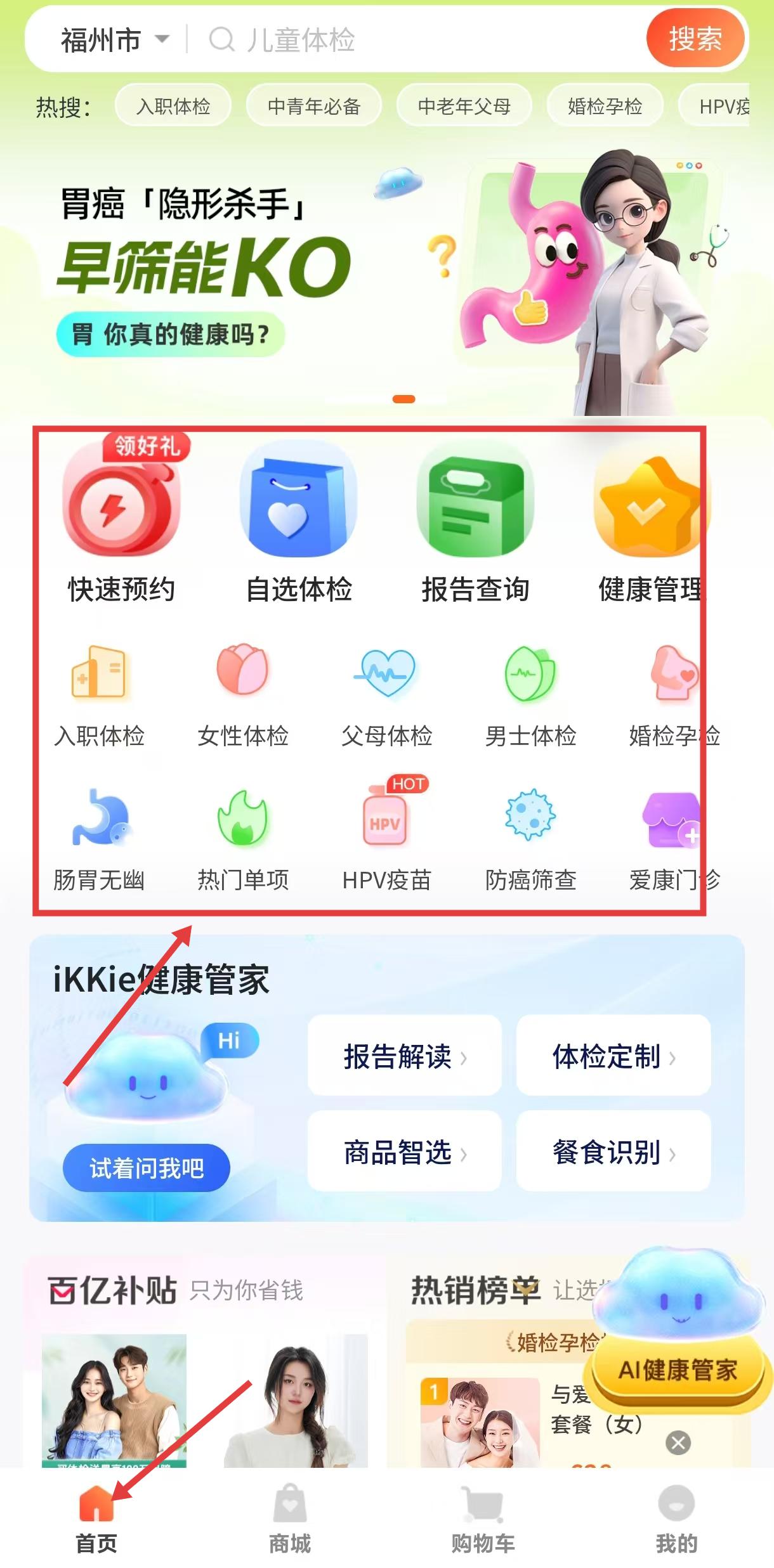Open the 女性体检 category
Viewport: 774px width, 1568px height.
pyautogui.click(x=243, y=696)
